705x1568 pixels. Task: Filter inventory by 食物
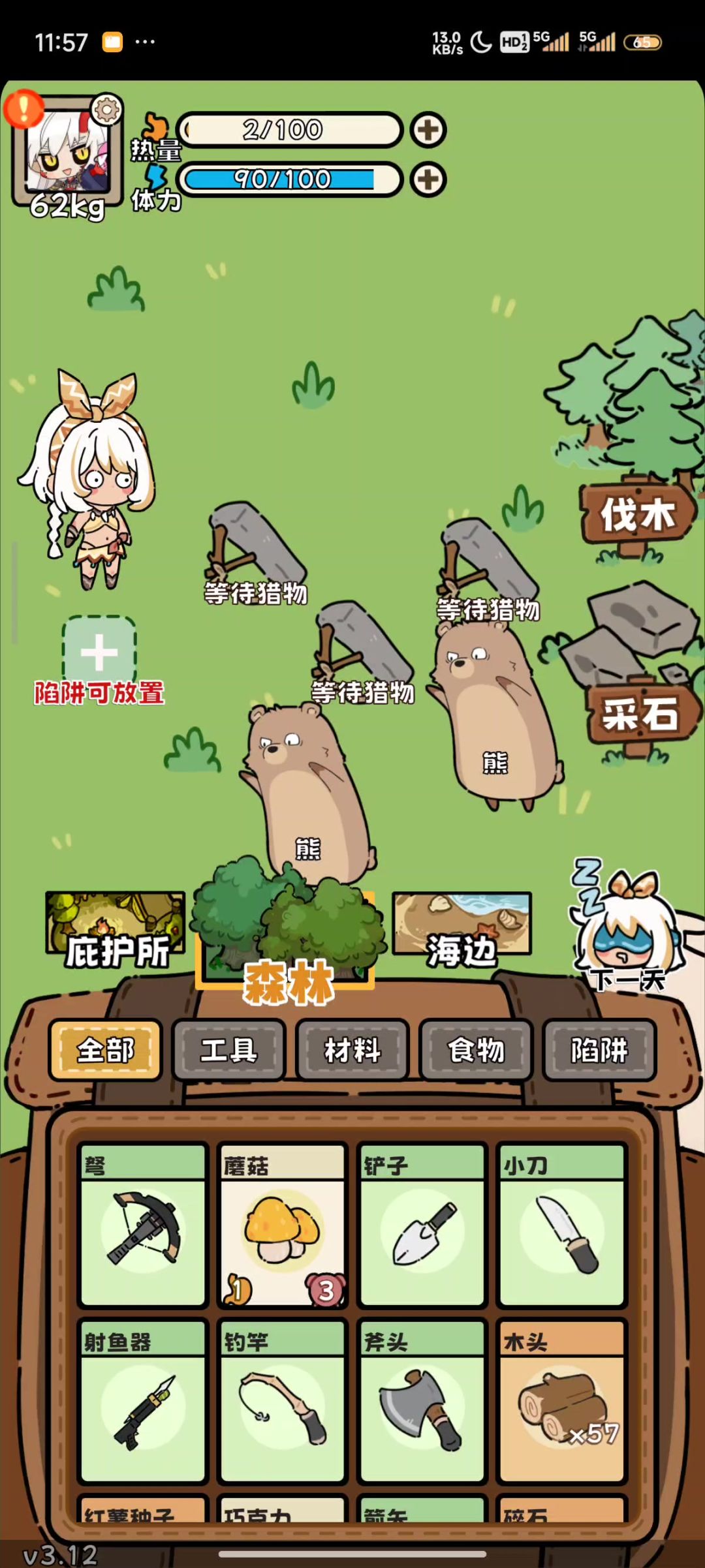tap(476, 1050)
